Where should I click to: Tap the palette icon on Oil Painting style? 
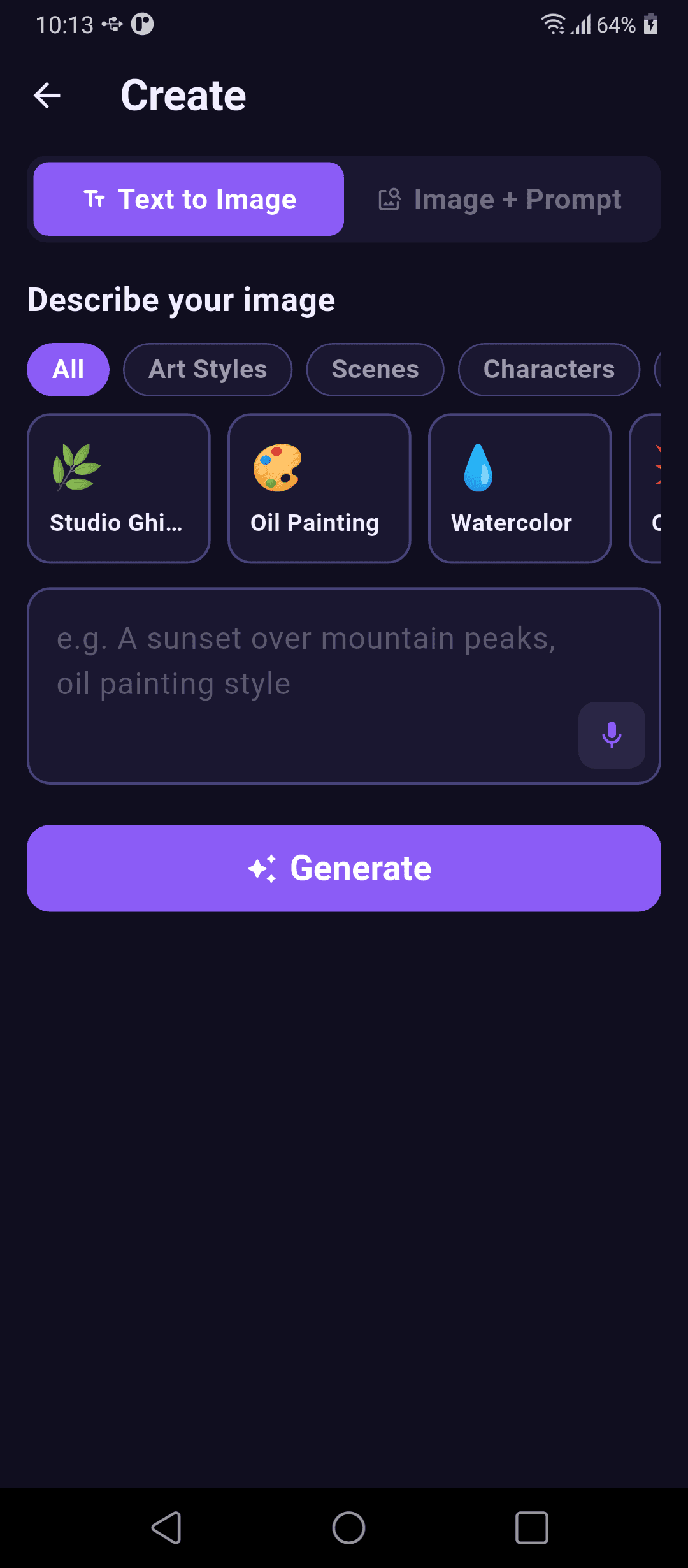click(276, 470)
